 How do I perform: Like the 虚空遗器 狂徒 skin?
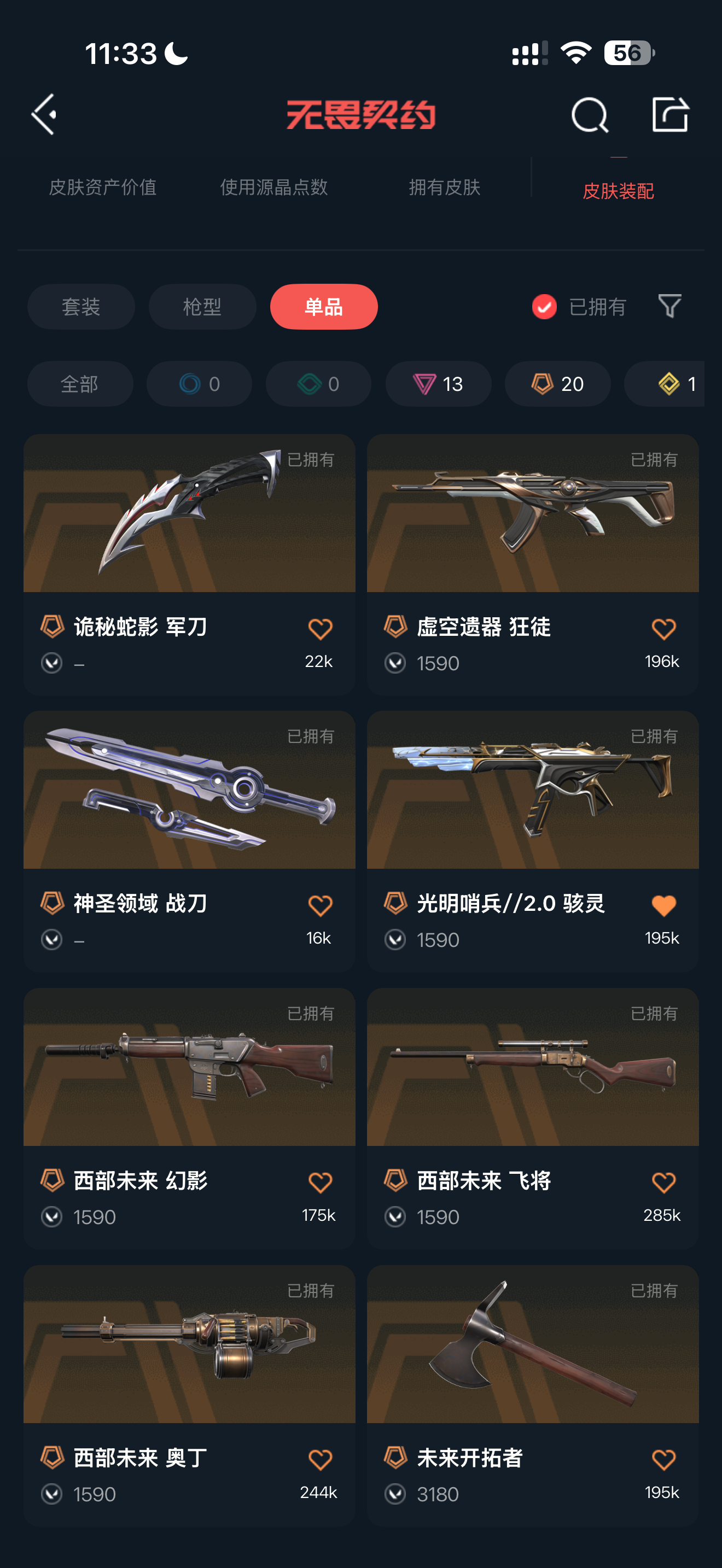click(x=663, y=629)
